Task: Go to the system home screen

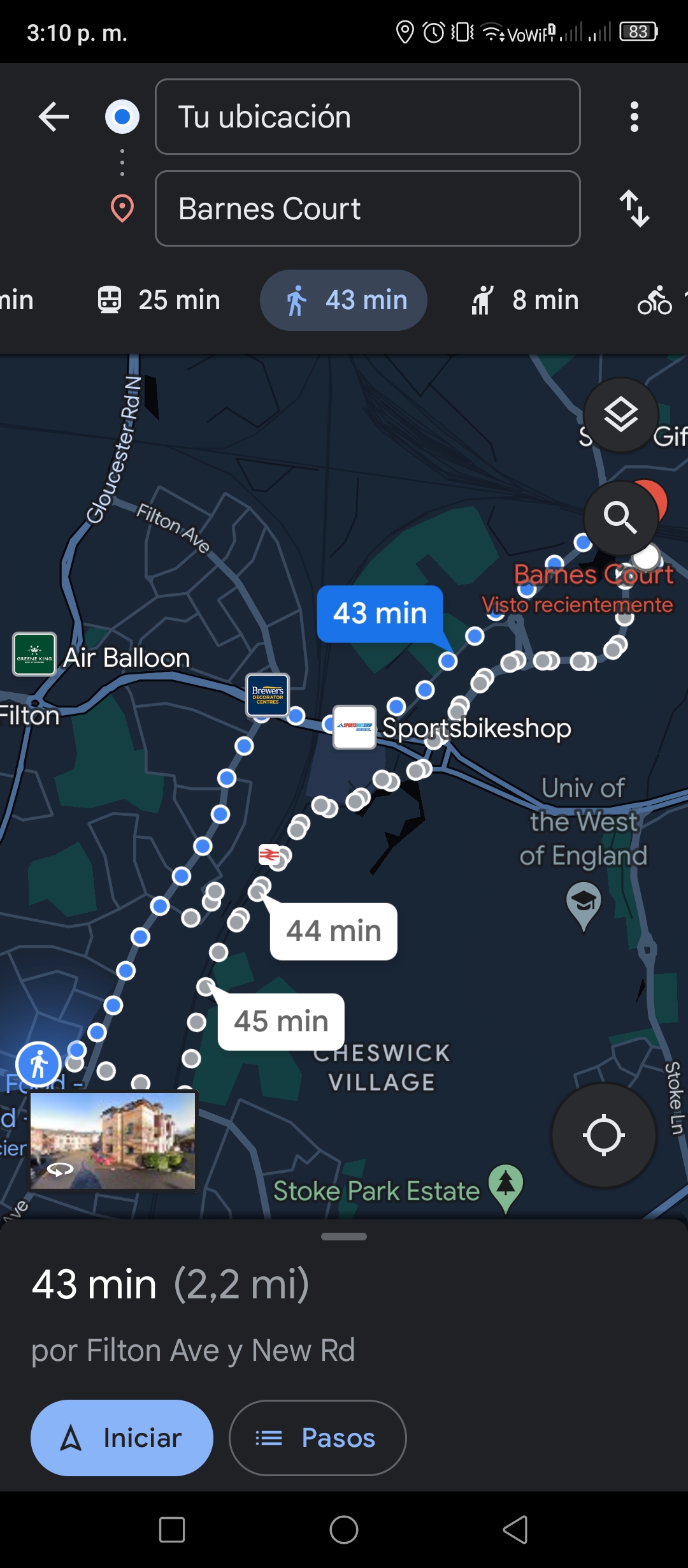Action: click(344, 1530)
